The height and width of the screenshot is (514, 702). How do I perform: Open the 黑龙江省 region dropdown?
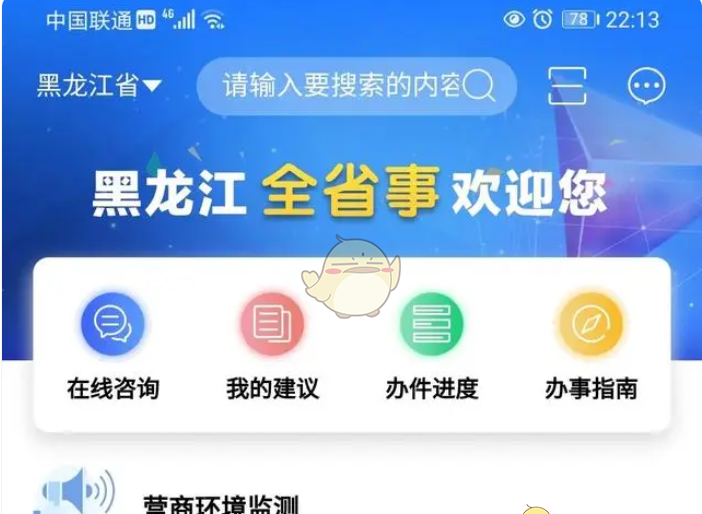click(x=99, y=86)
